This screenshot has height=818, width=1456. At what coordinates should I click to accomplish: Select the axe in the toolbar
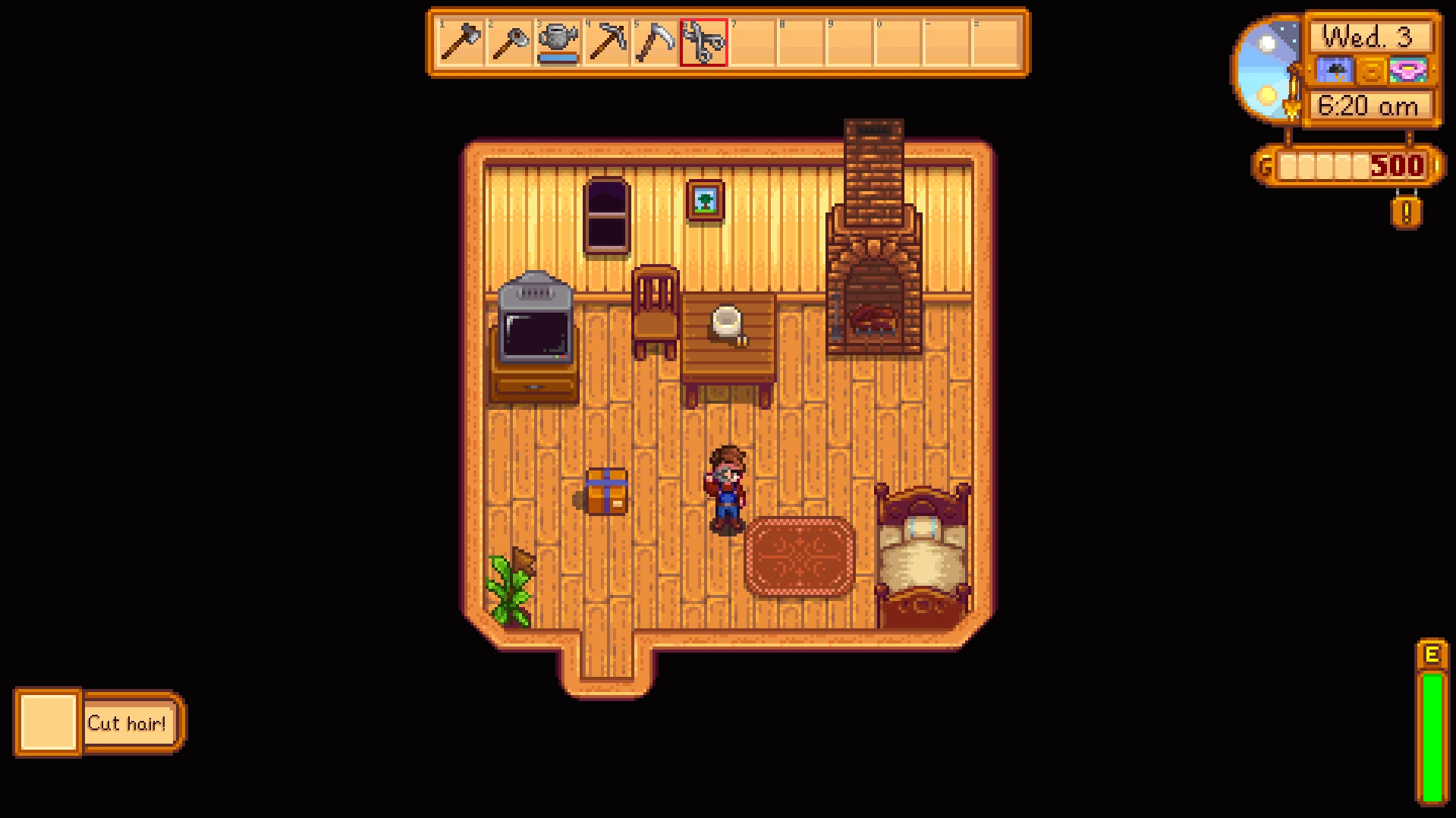[461, 42]
